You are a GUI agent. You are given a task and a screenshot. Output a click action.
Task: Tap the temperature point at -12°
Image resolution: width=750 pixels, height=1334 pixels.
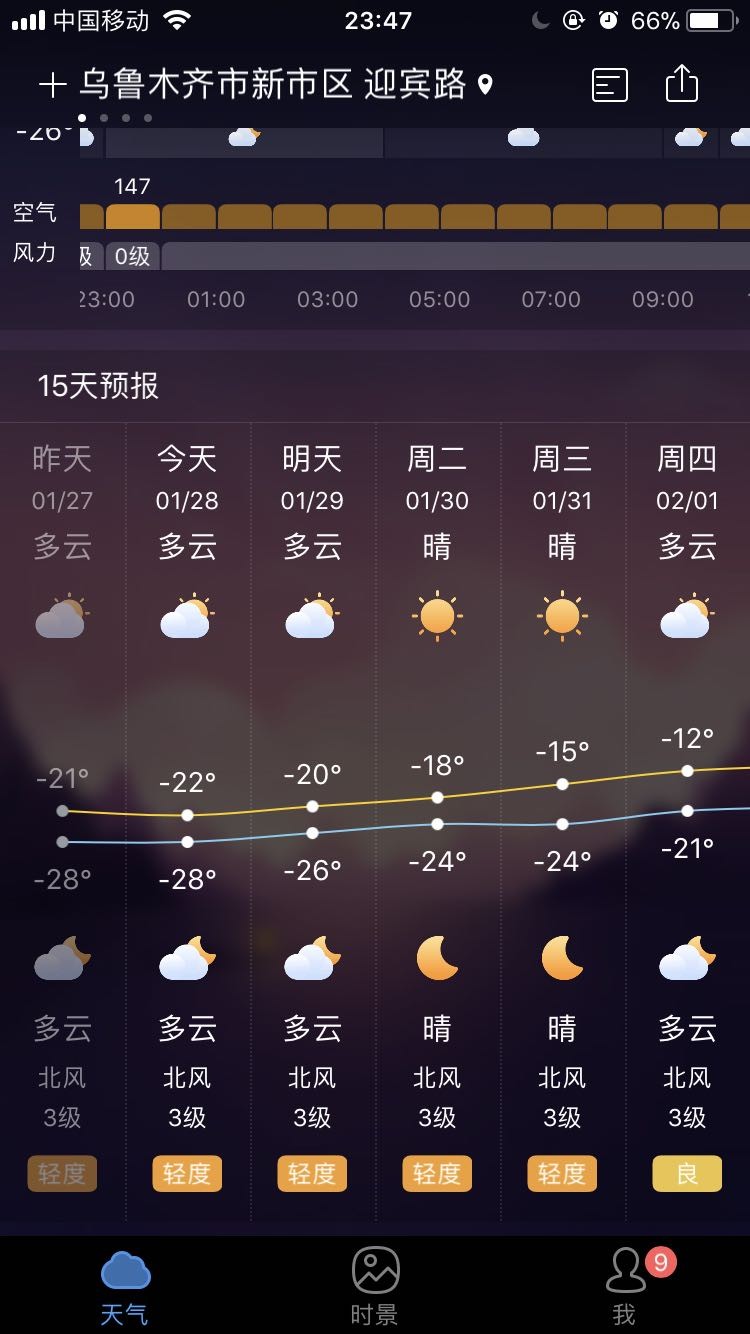pos(686,770)
